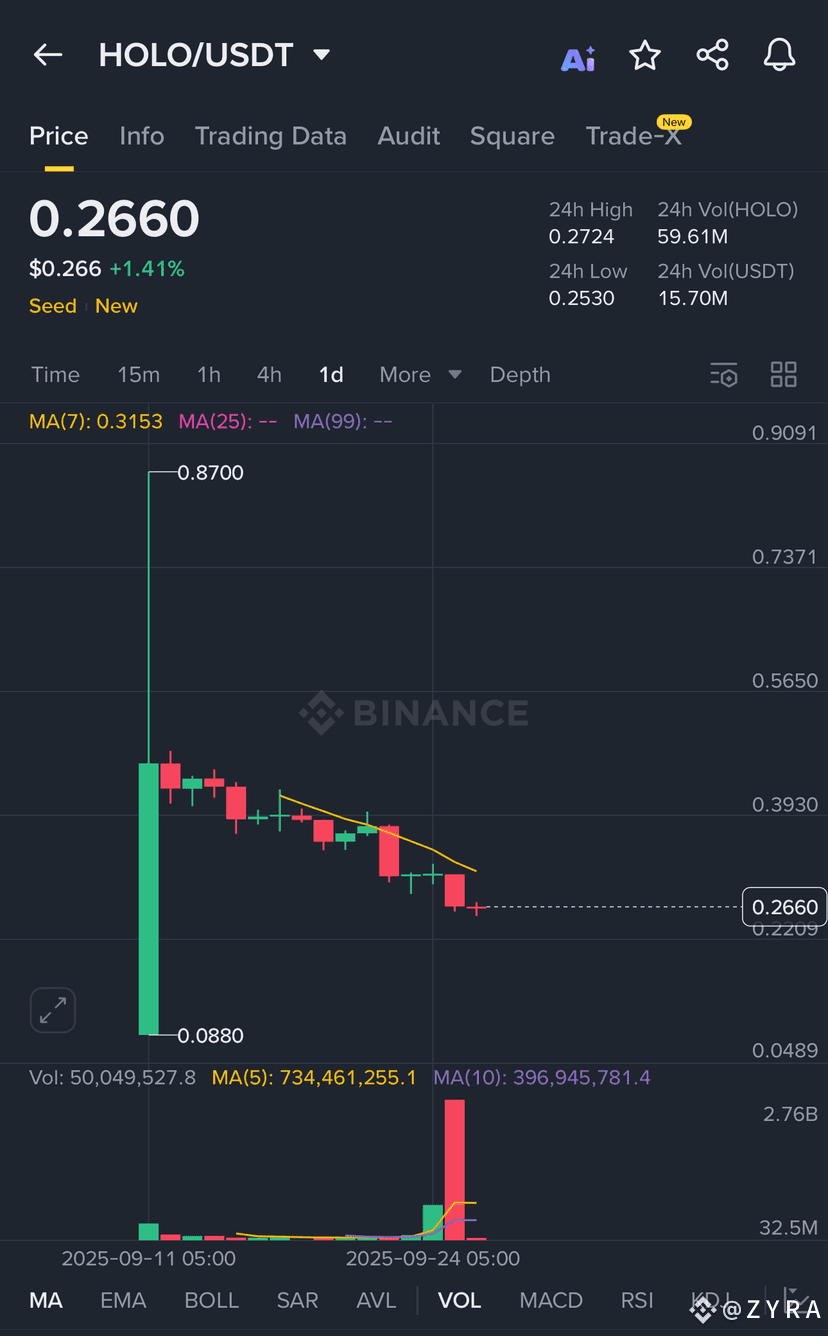Switch to the Audit tab
This screenshot has width=828, height=1336.
409,136
